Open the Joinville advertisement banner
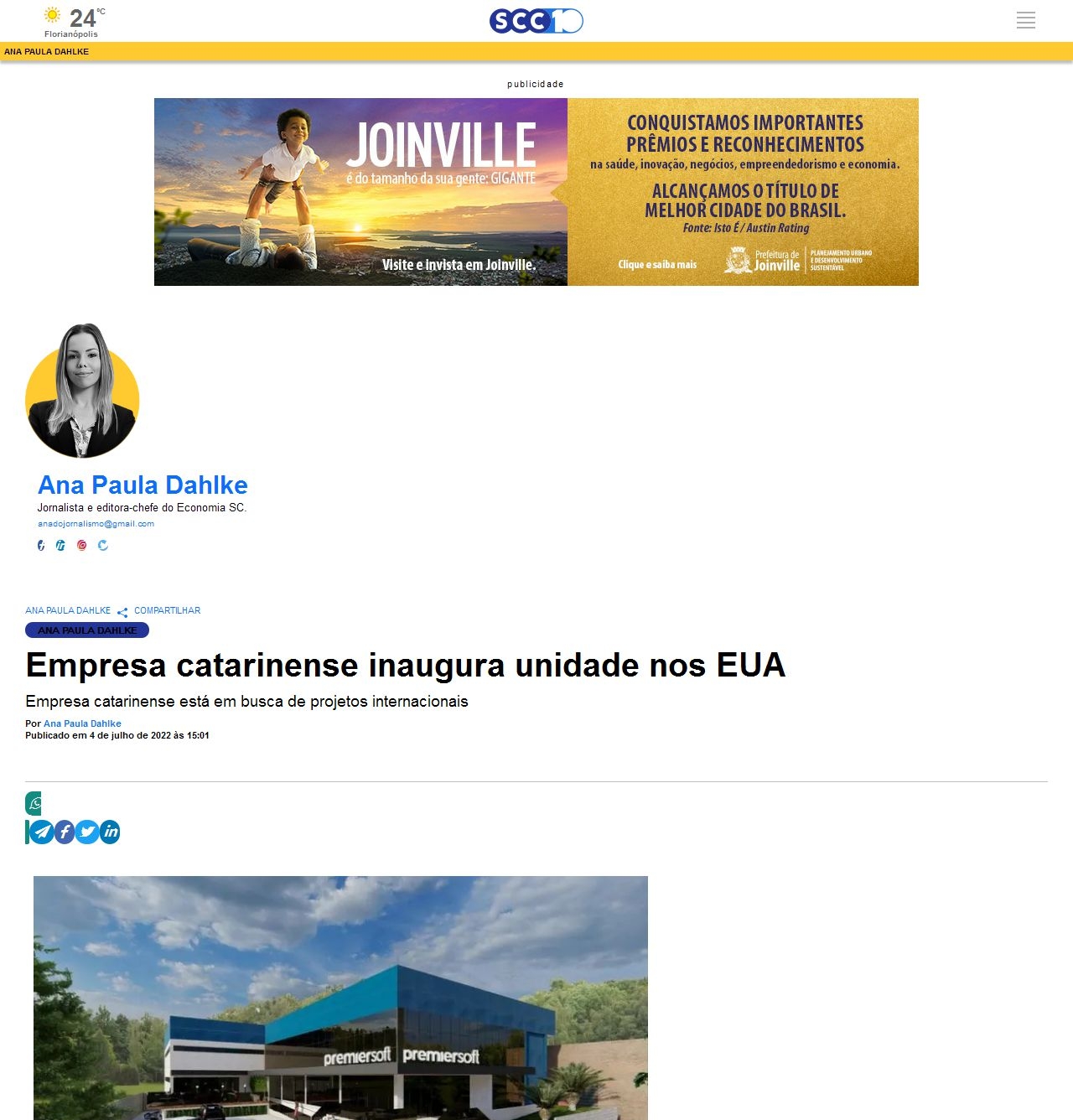Viewport: 1073px width, 1120px height. 536,192
